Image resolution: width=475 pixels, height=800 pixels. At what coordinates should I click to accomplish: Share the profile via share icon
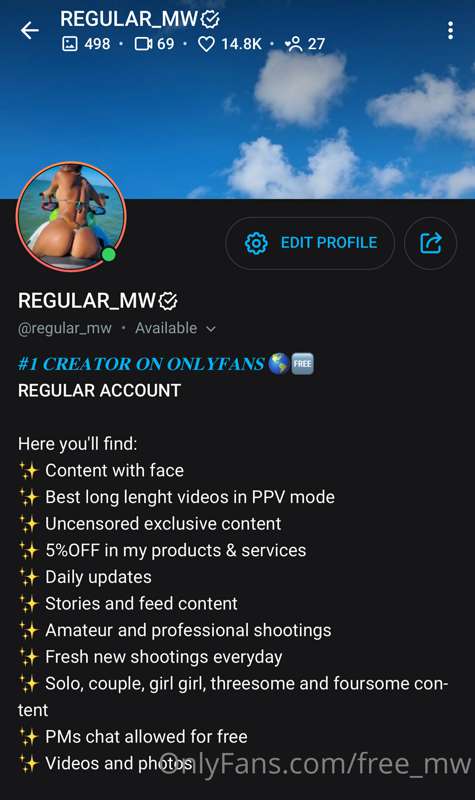pyautogui.click(x=430, y=243)
